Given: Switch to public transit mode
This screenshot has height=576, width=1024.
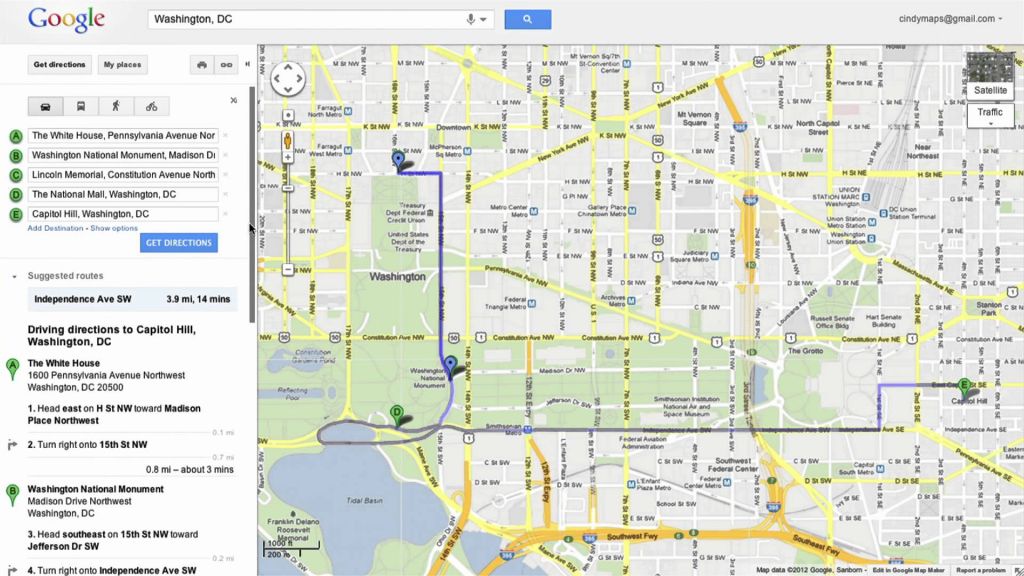Looking at the screenshot, I should click(x=81, y=106).
